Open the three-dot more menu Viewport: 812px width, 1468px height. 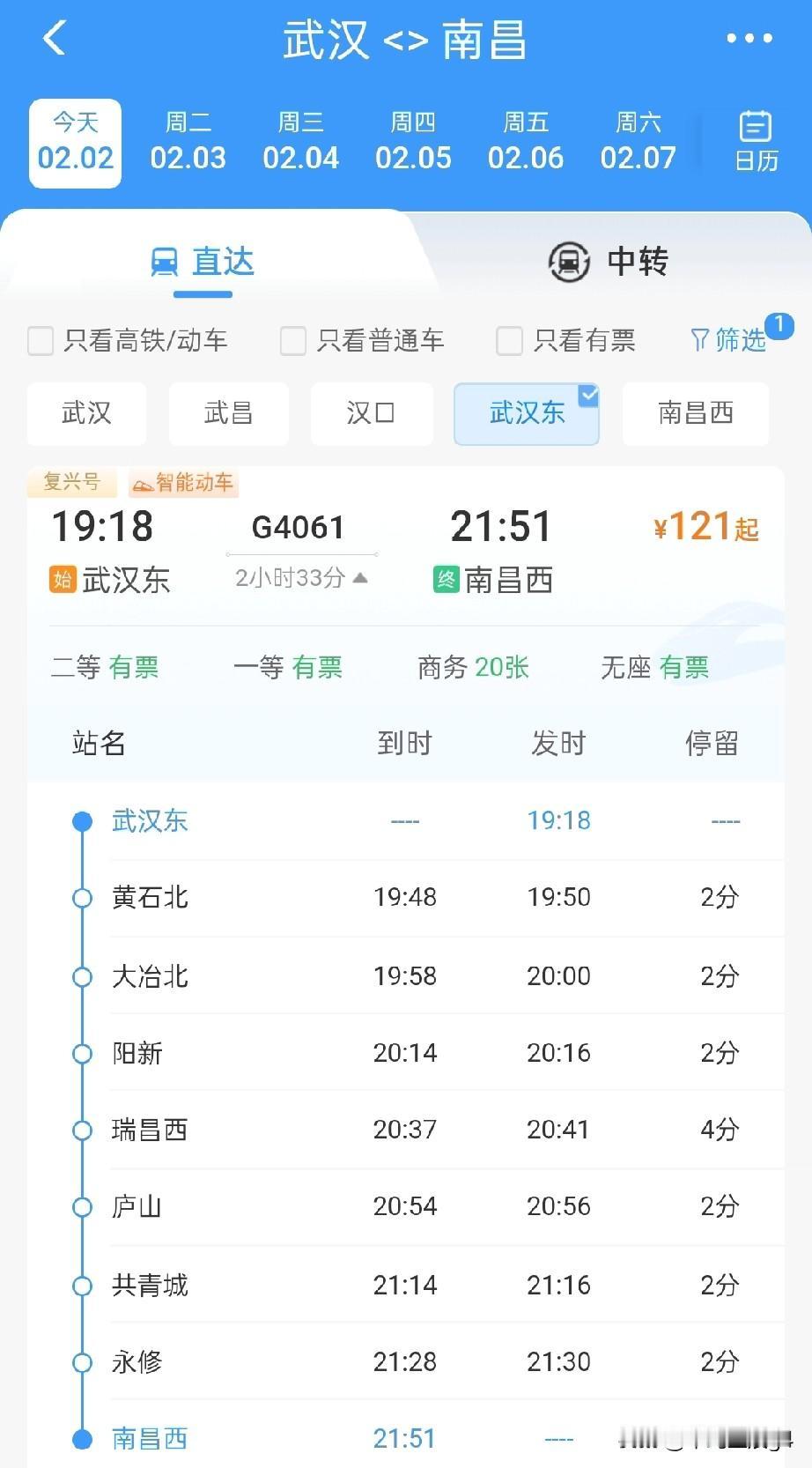click(x=749, y=39)
